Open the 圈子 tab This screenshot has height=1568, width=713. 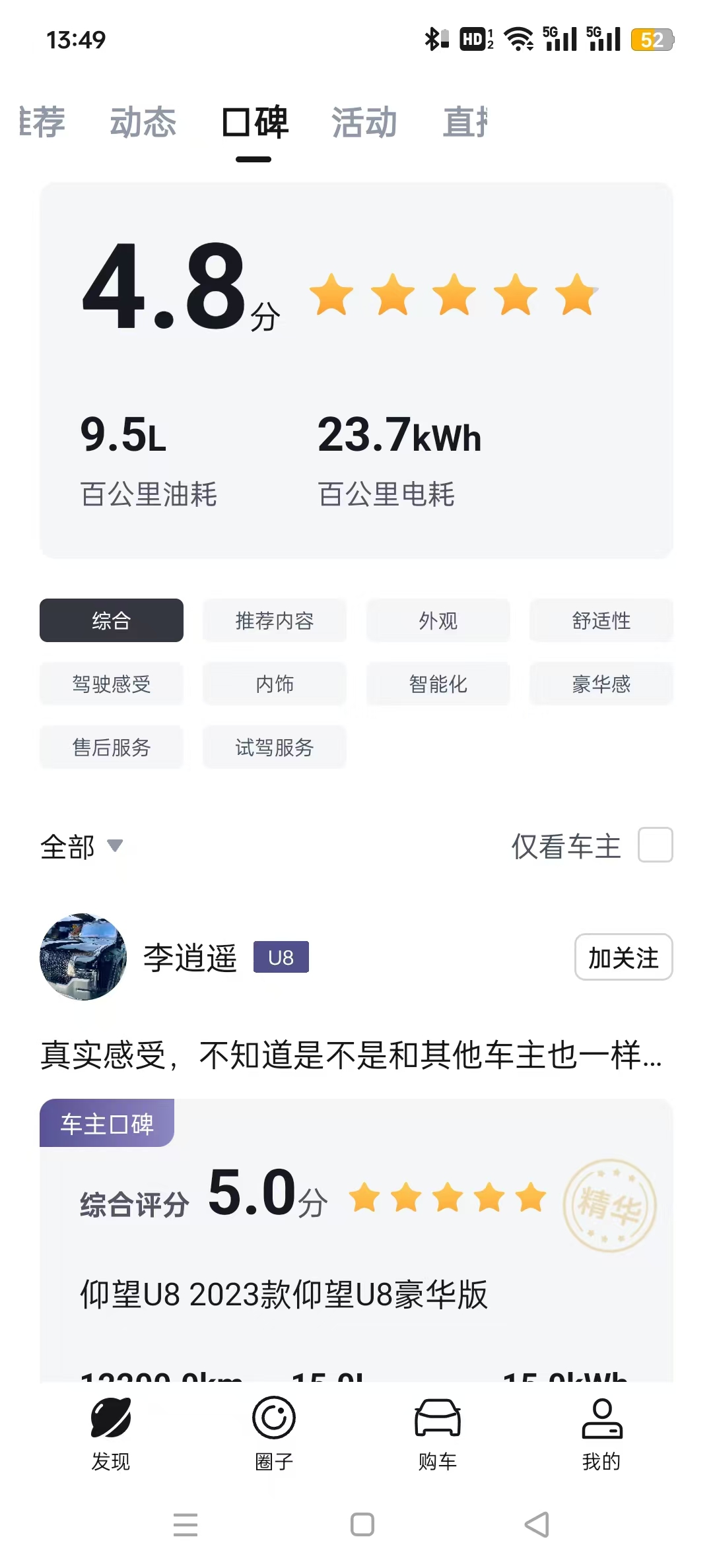[274, 1433]
